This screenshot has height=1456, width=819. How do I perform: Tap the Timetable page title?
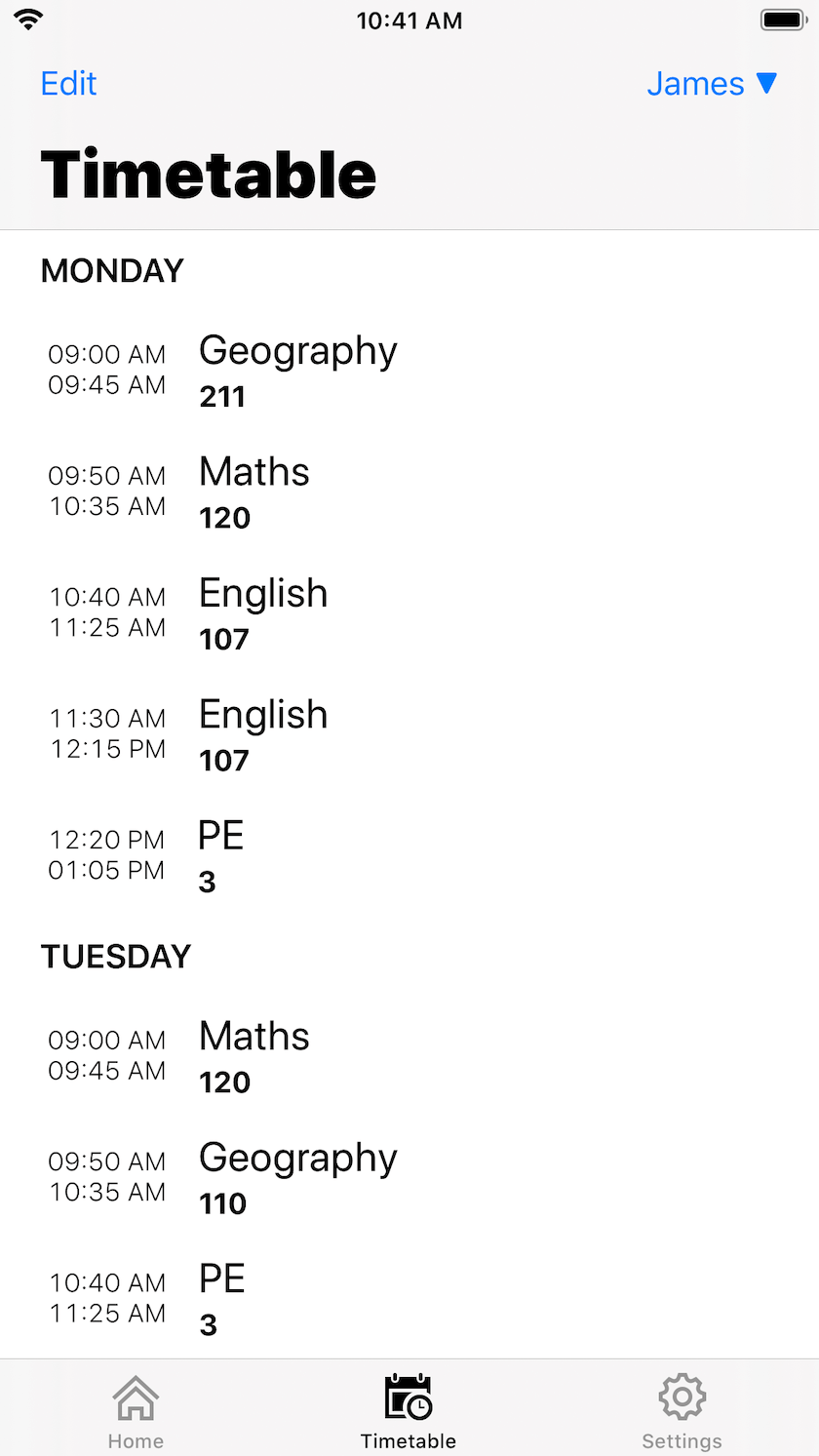coord(208,174)
